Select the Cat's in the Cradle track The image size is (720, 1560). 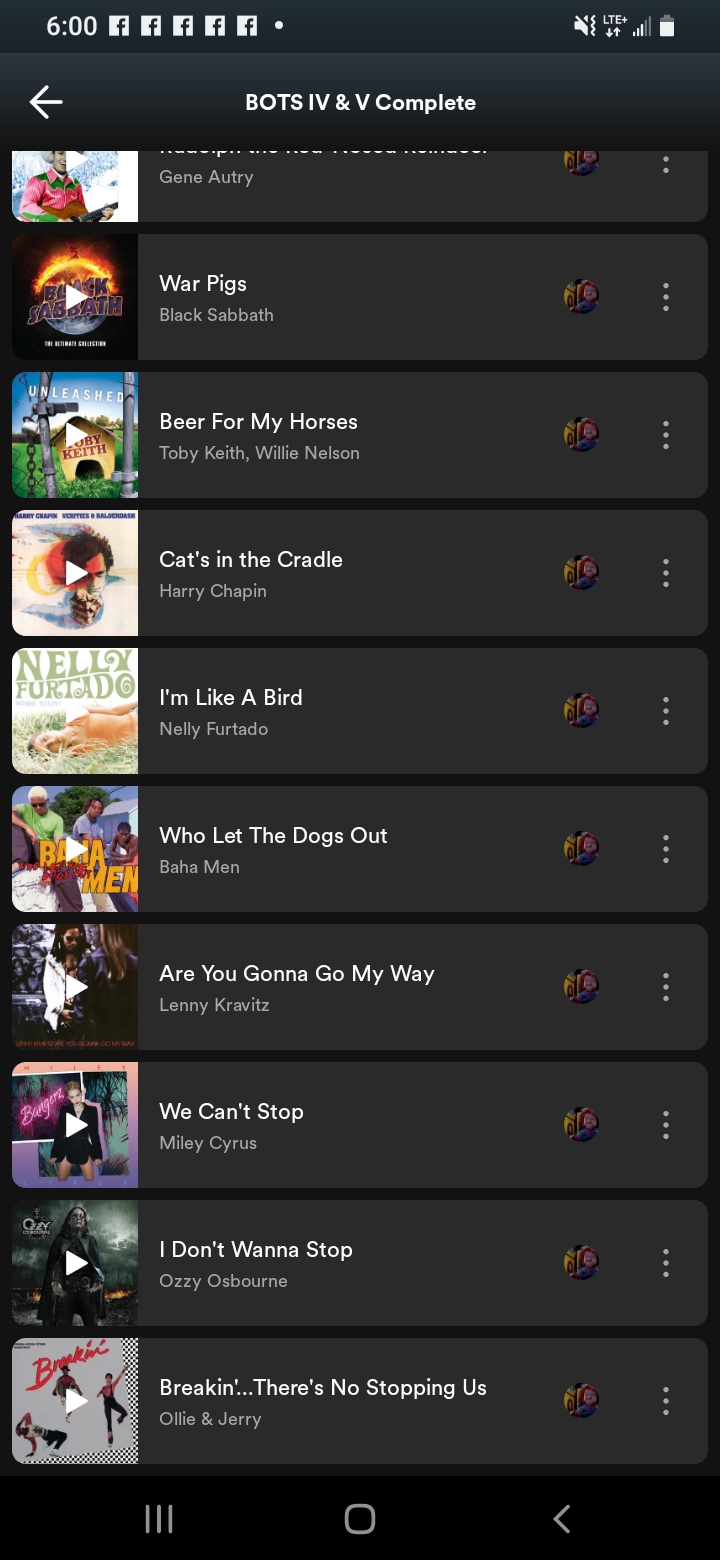coord(300,573)
